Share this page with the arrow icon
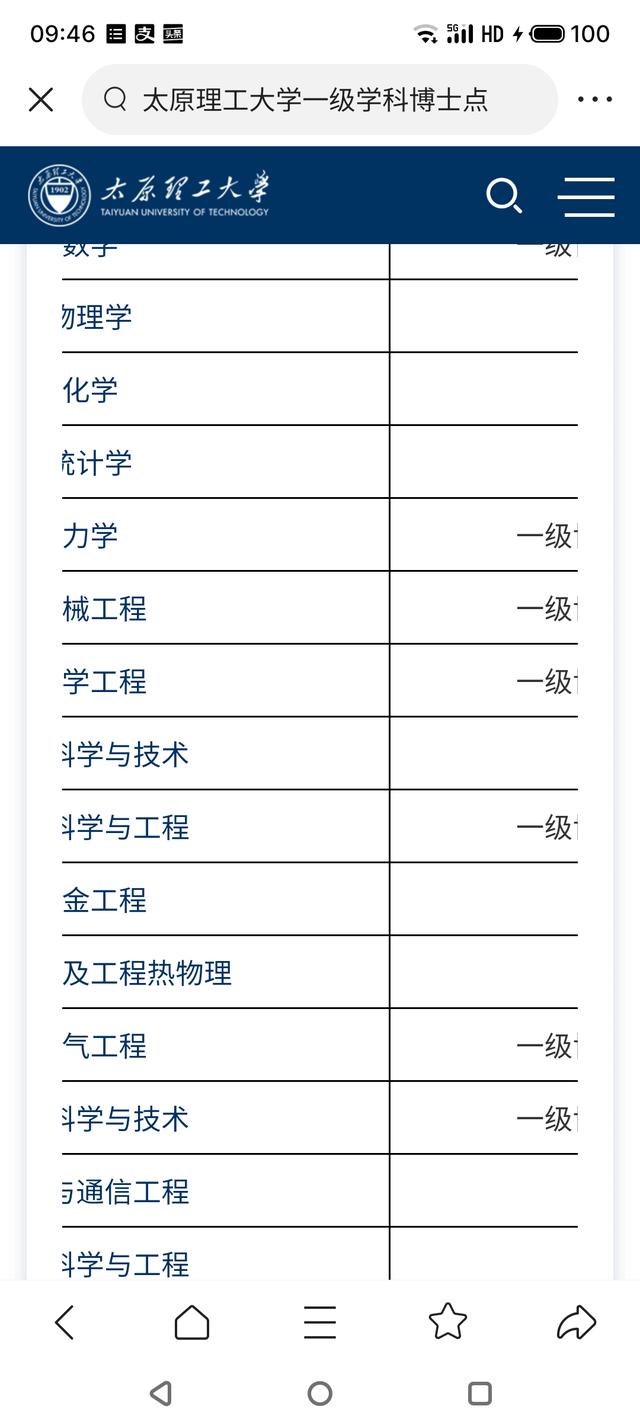Viewport: 640px width, 1422px height. 576,1322
